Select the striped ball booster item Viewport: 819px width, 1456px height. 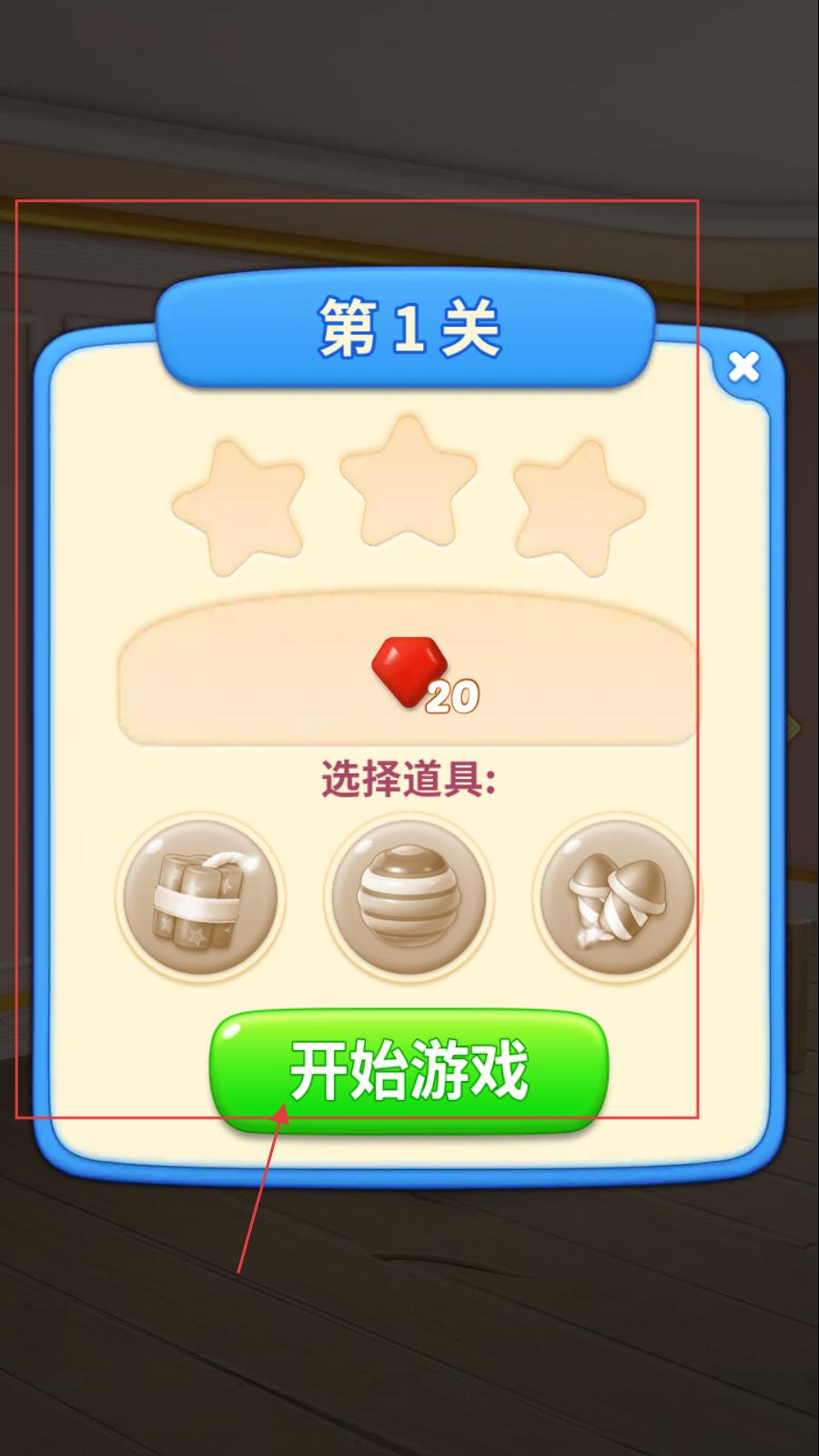coord(409,896)
